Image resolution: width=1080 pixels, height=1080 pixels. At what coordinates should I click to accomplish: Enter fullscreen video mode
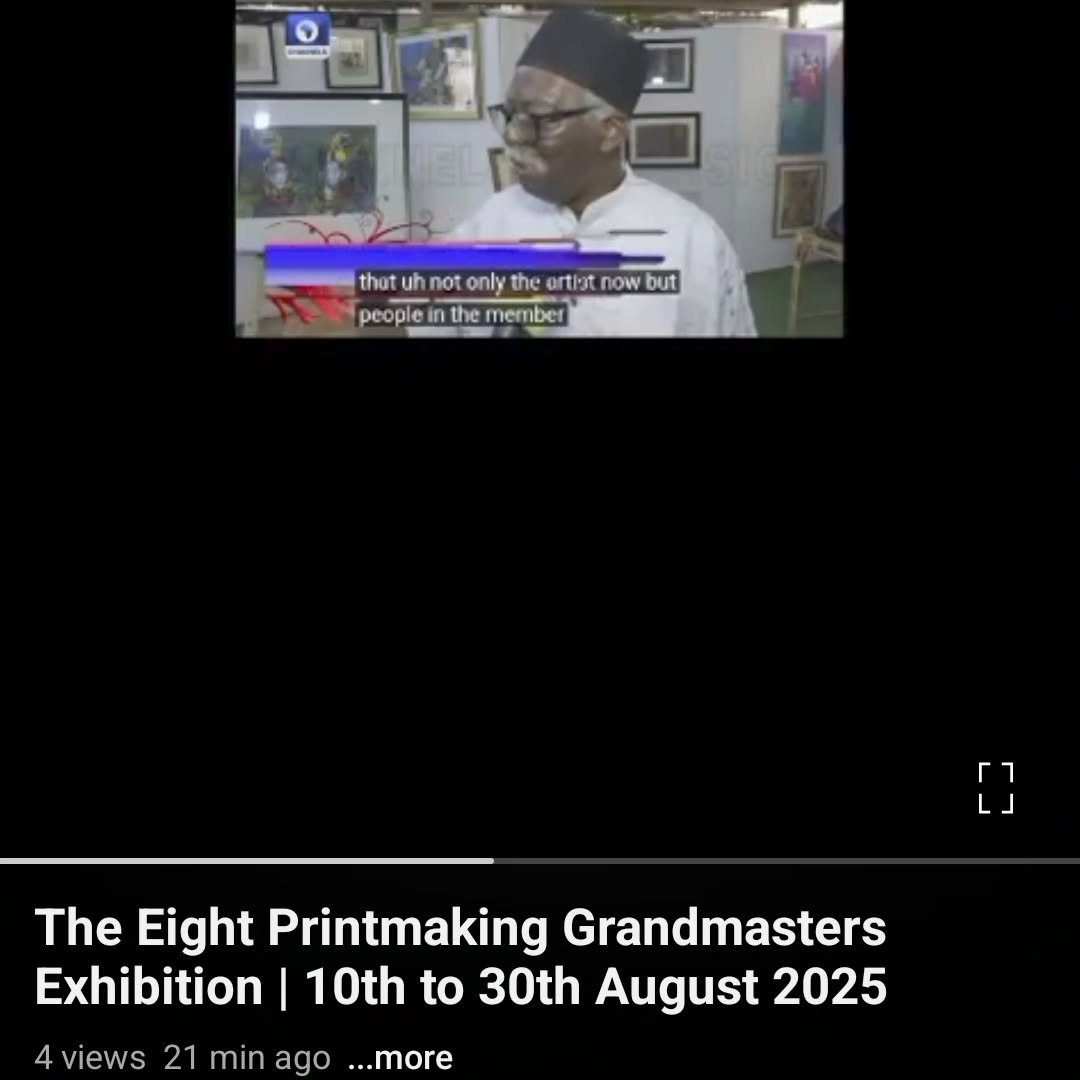[x=996, y=788]
